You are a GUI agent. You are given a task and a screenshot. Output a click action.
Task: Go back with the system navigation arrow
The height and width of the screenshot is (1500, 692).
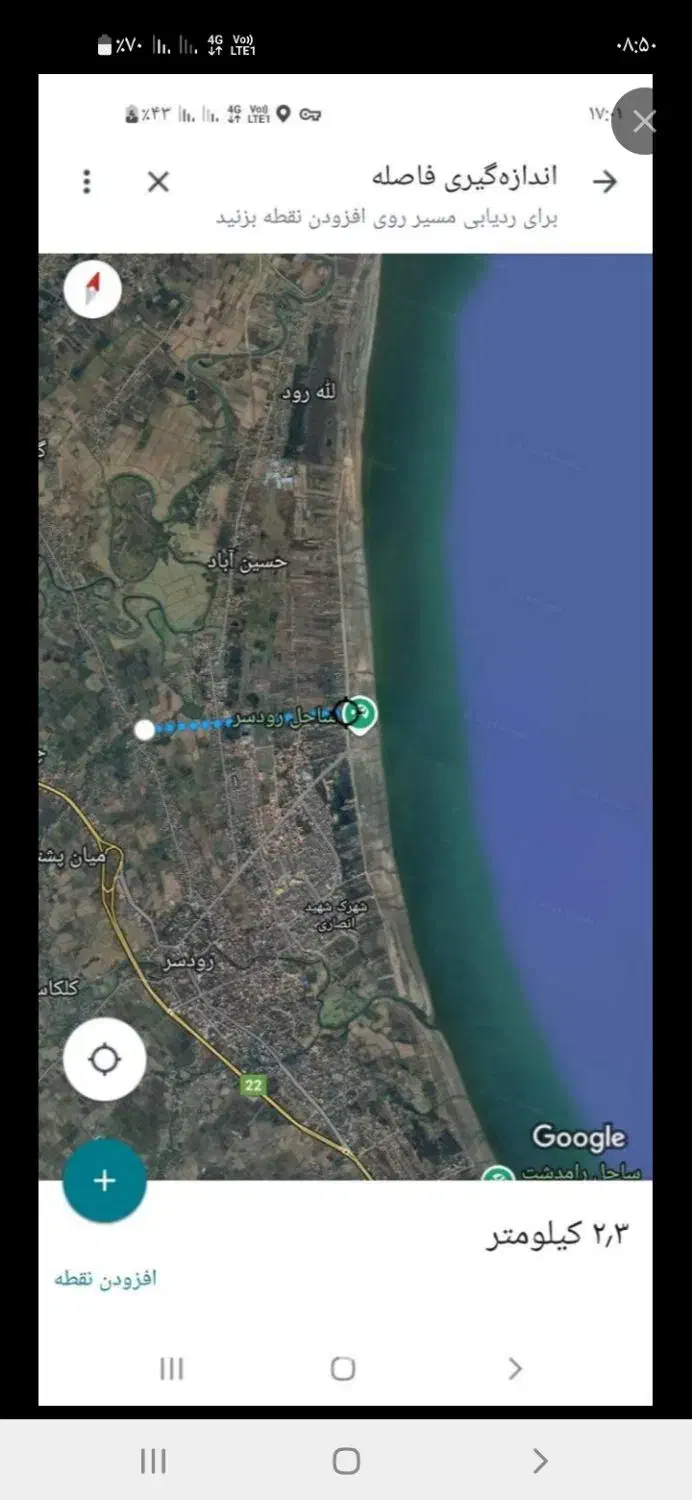coord(540,1461)
